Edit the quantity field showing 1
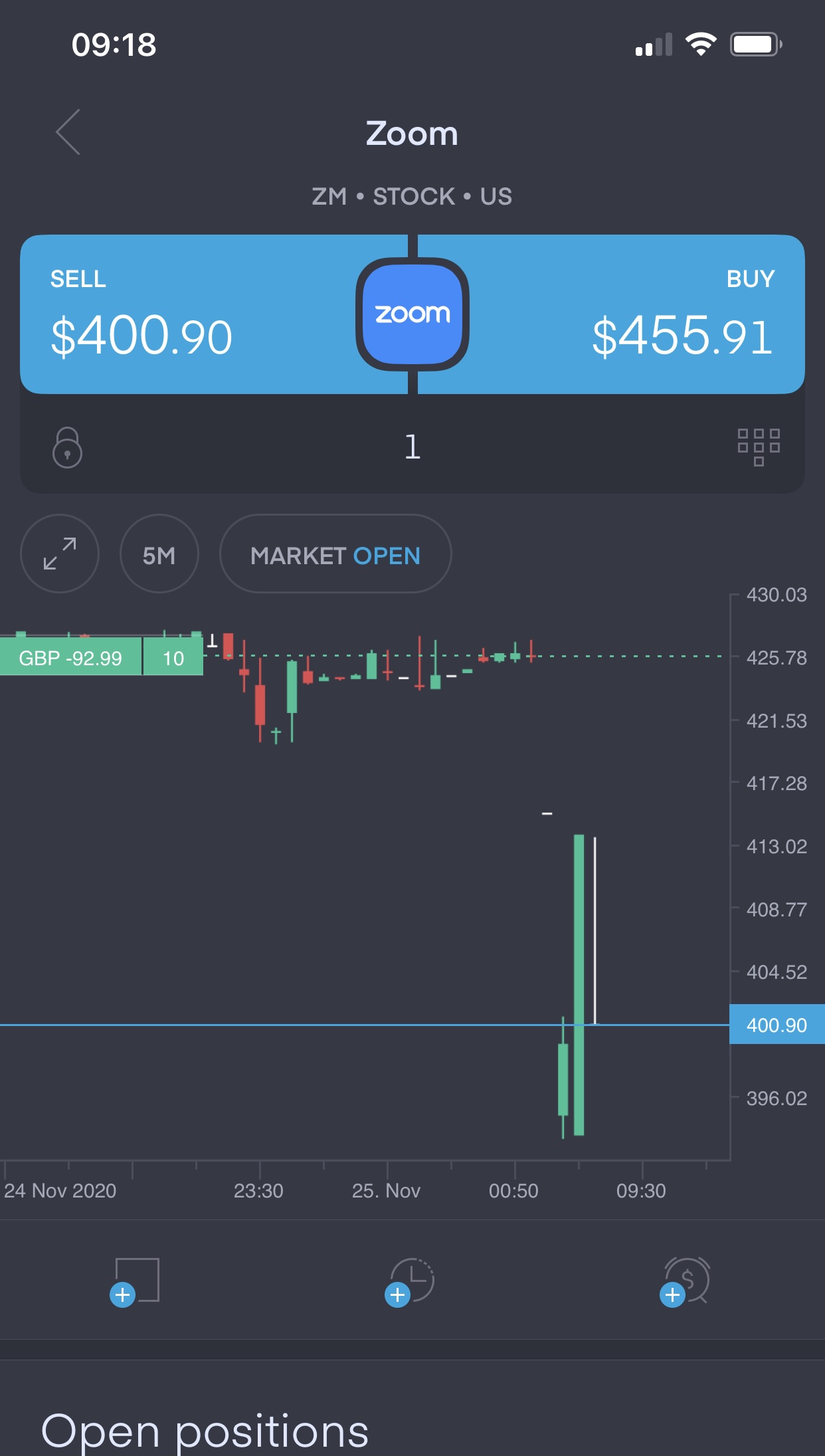The height and width of the screenshot is (1456, 825). pyautogui.click(x=412, y=447)
